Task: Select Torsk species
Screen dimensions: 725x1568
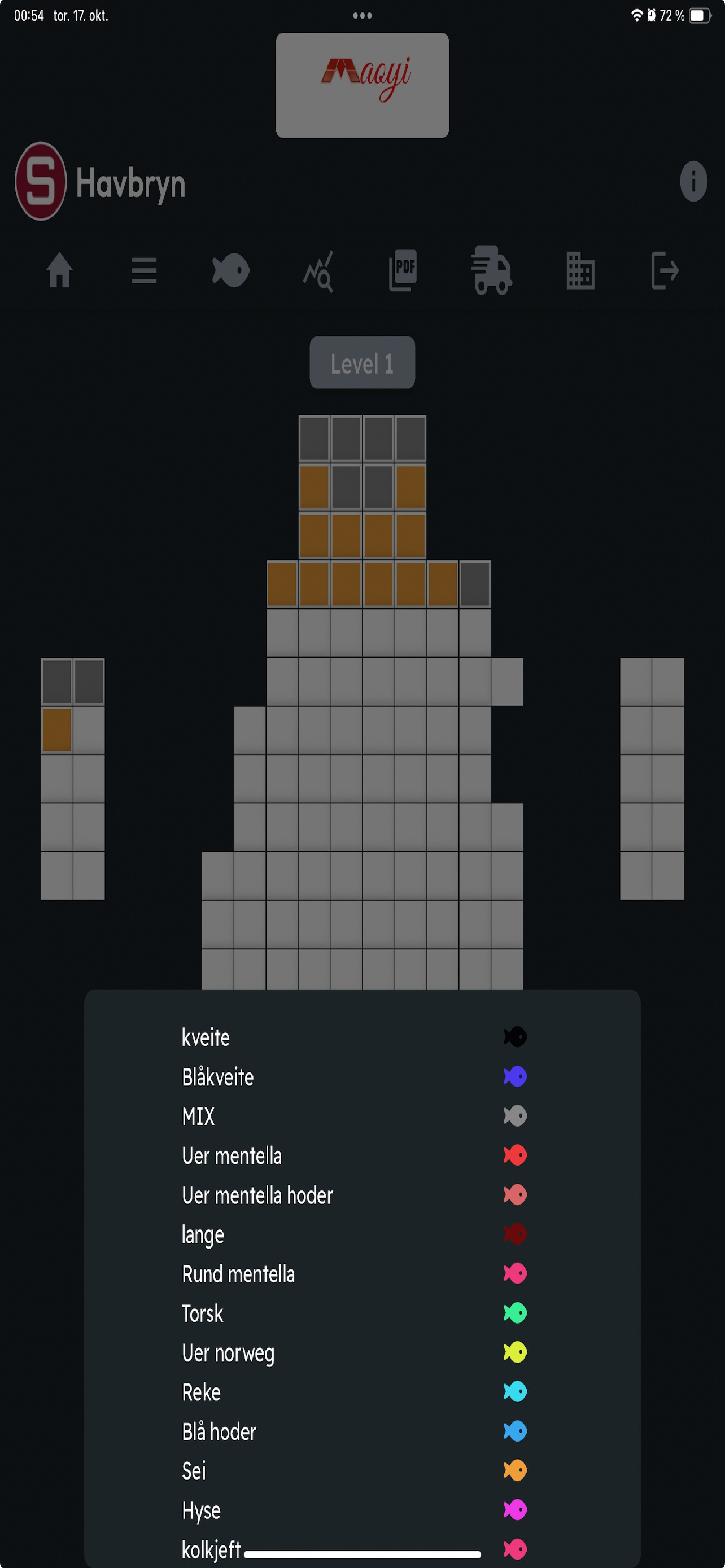Action: coord(203,1313)
